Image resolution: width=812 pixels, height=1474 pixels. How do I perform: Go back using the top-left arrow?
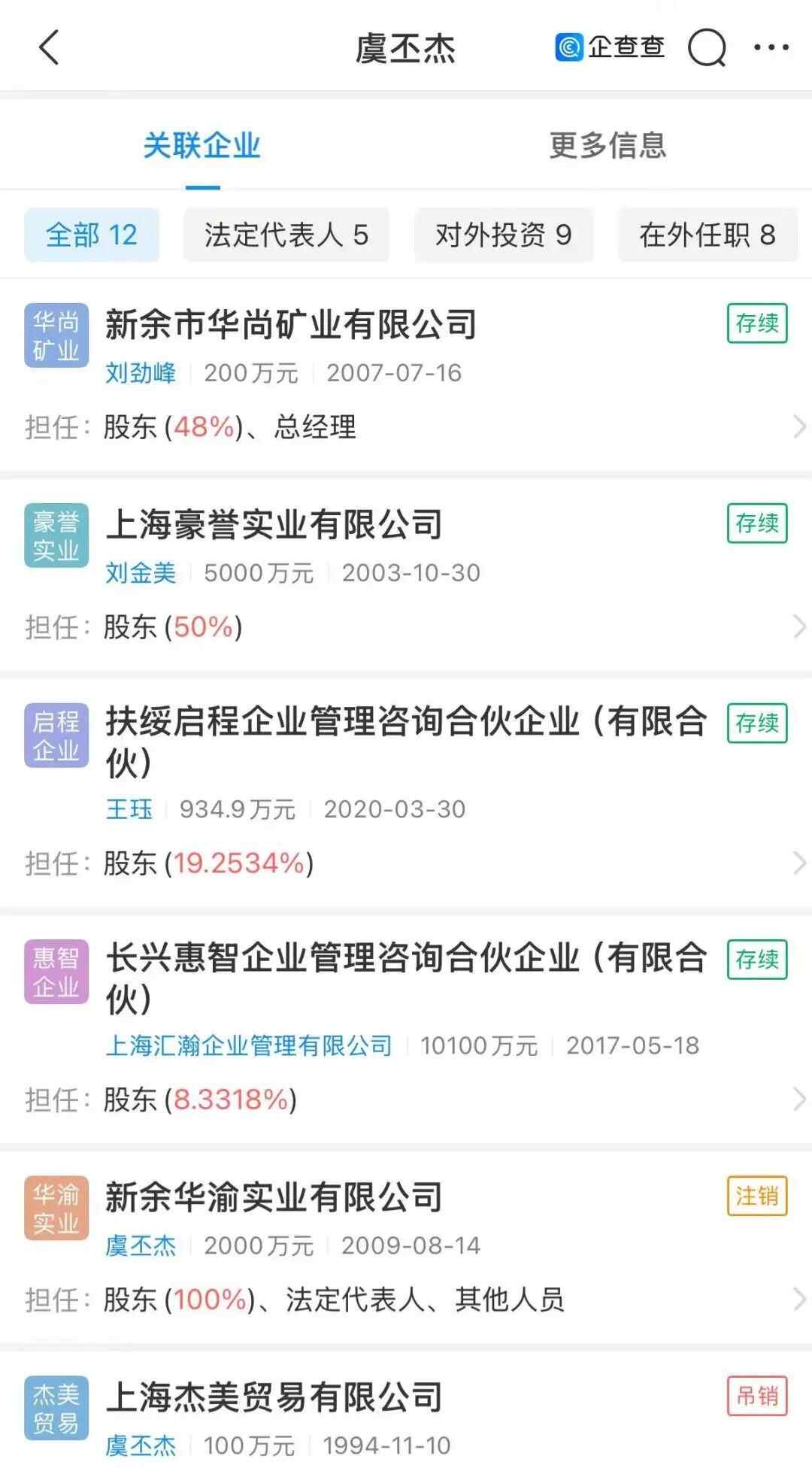[49, 48]
